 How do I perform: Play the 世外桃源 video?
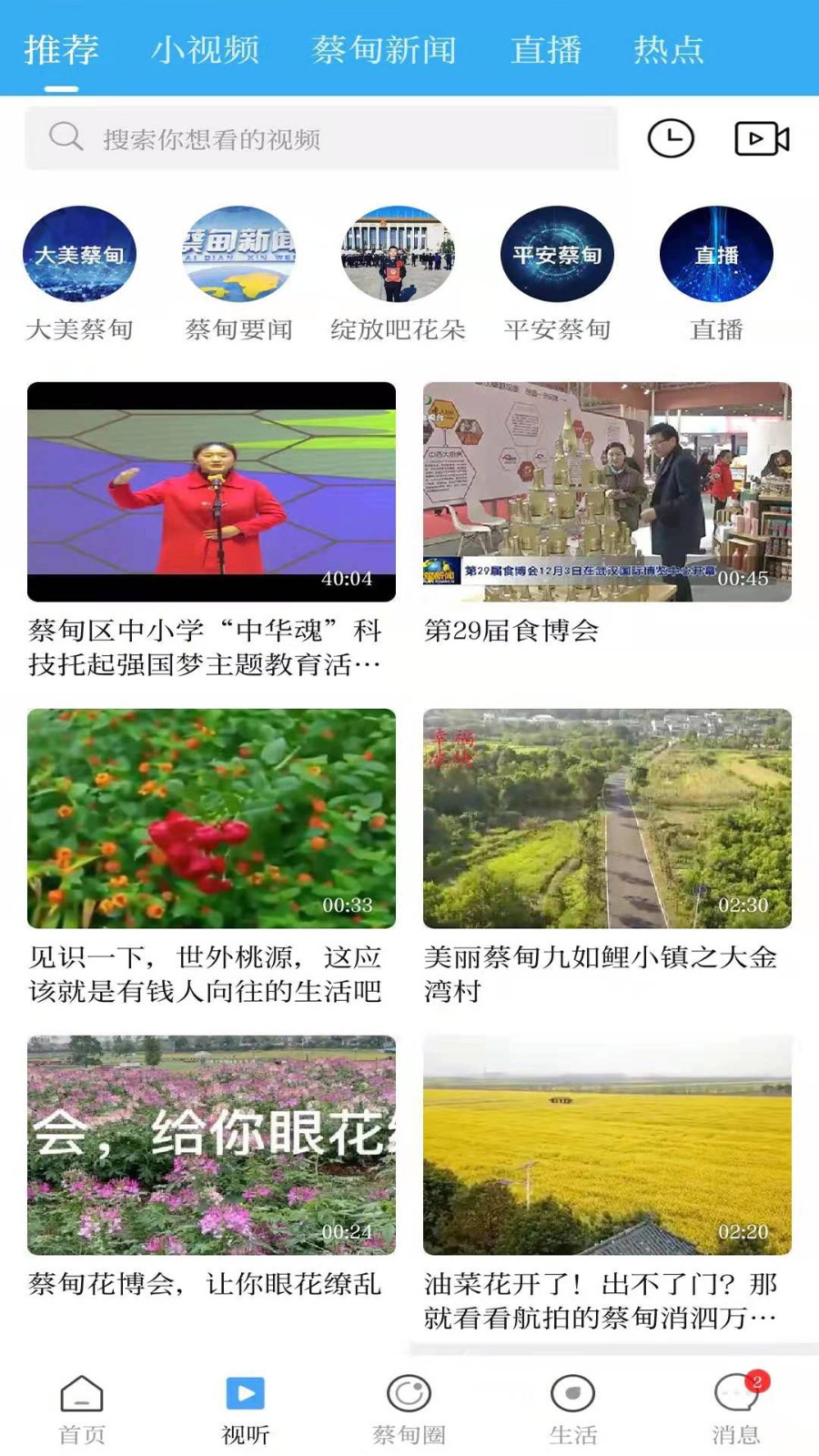[211, 818]
